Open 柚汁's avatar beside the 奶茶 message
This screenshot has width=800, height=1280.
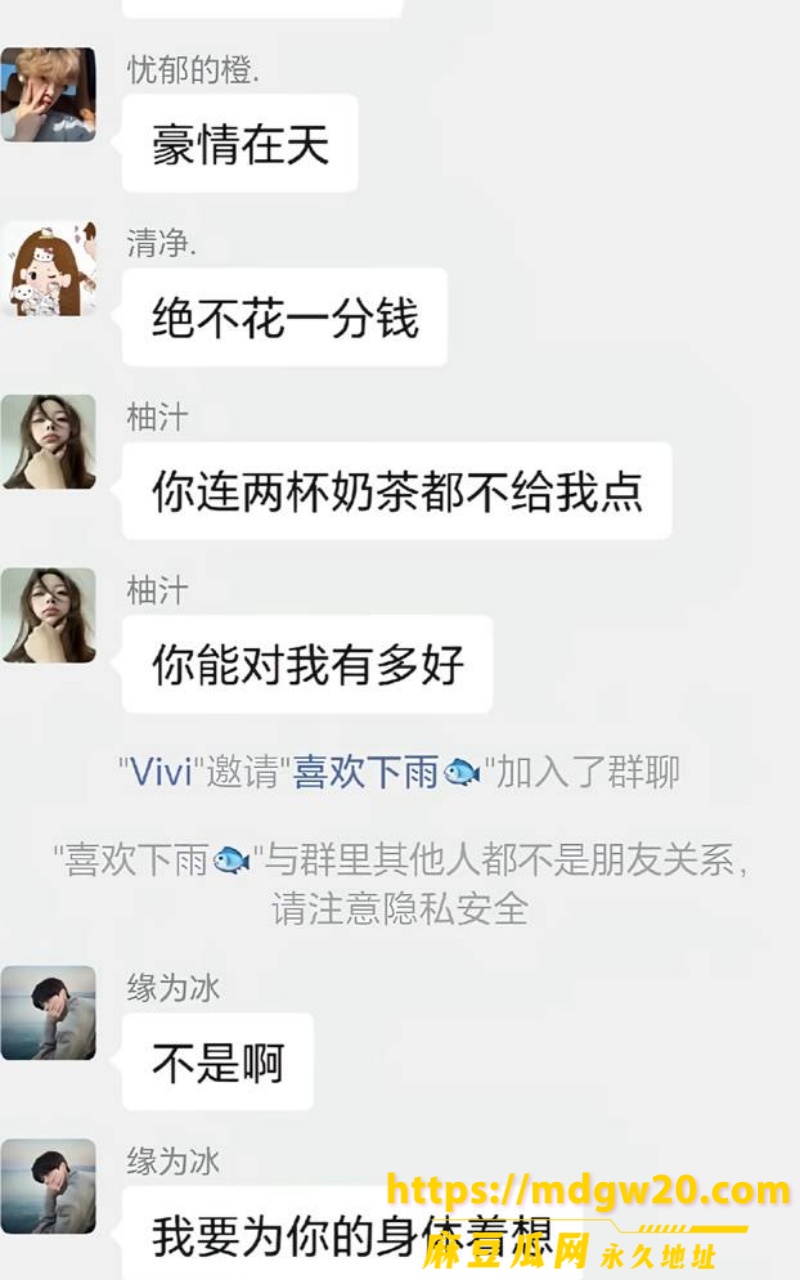click(x=48, y=442)
